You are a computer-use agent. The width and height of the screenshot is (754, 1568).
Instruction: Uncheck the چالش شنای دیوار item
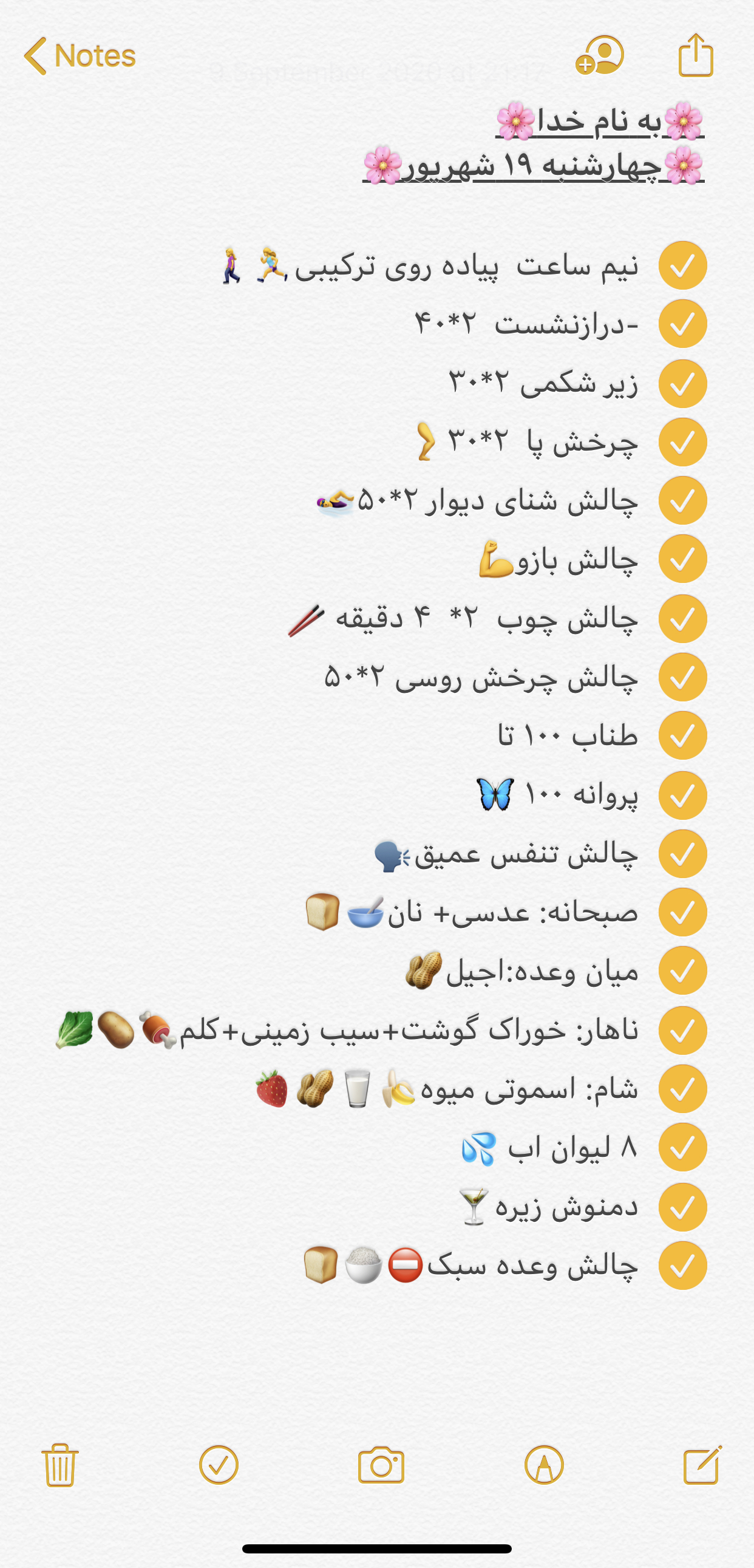683,500
